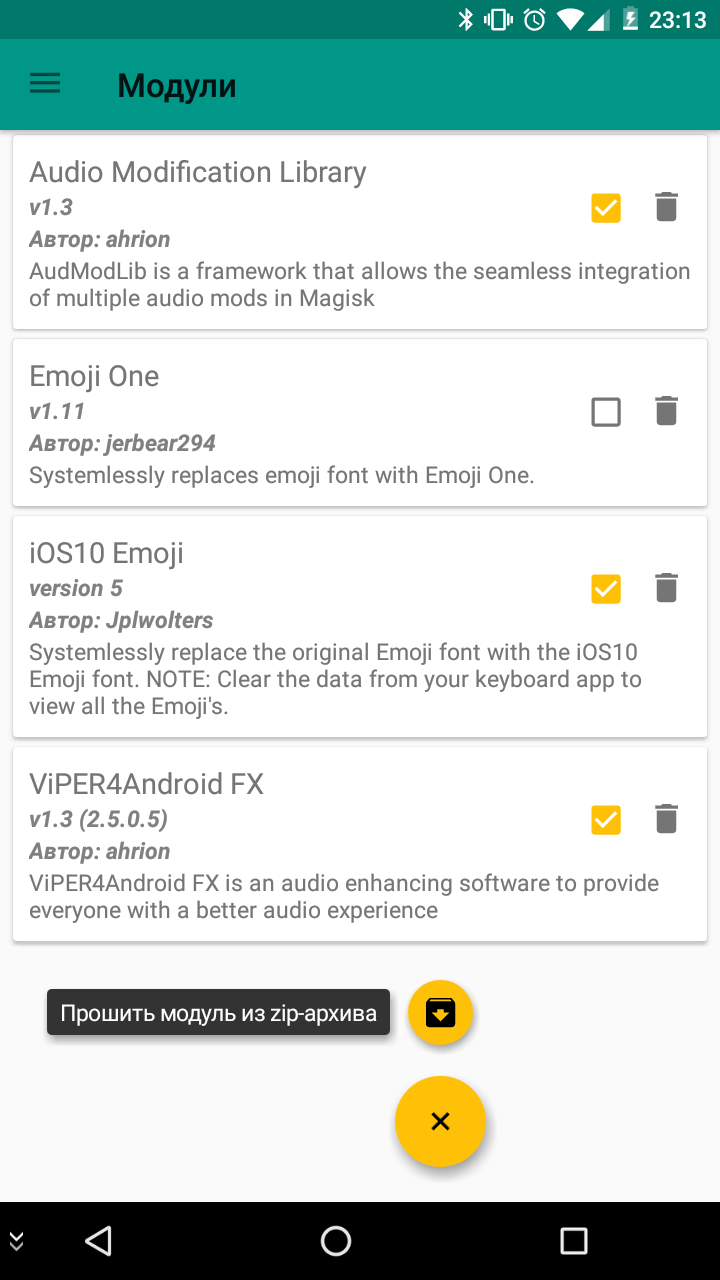
Task: Close the floating action menu
Action: [440, 1121]
